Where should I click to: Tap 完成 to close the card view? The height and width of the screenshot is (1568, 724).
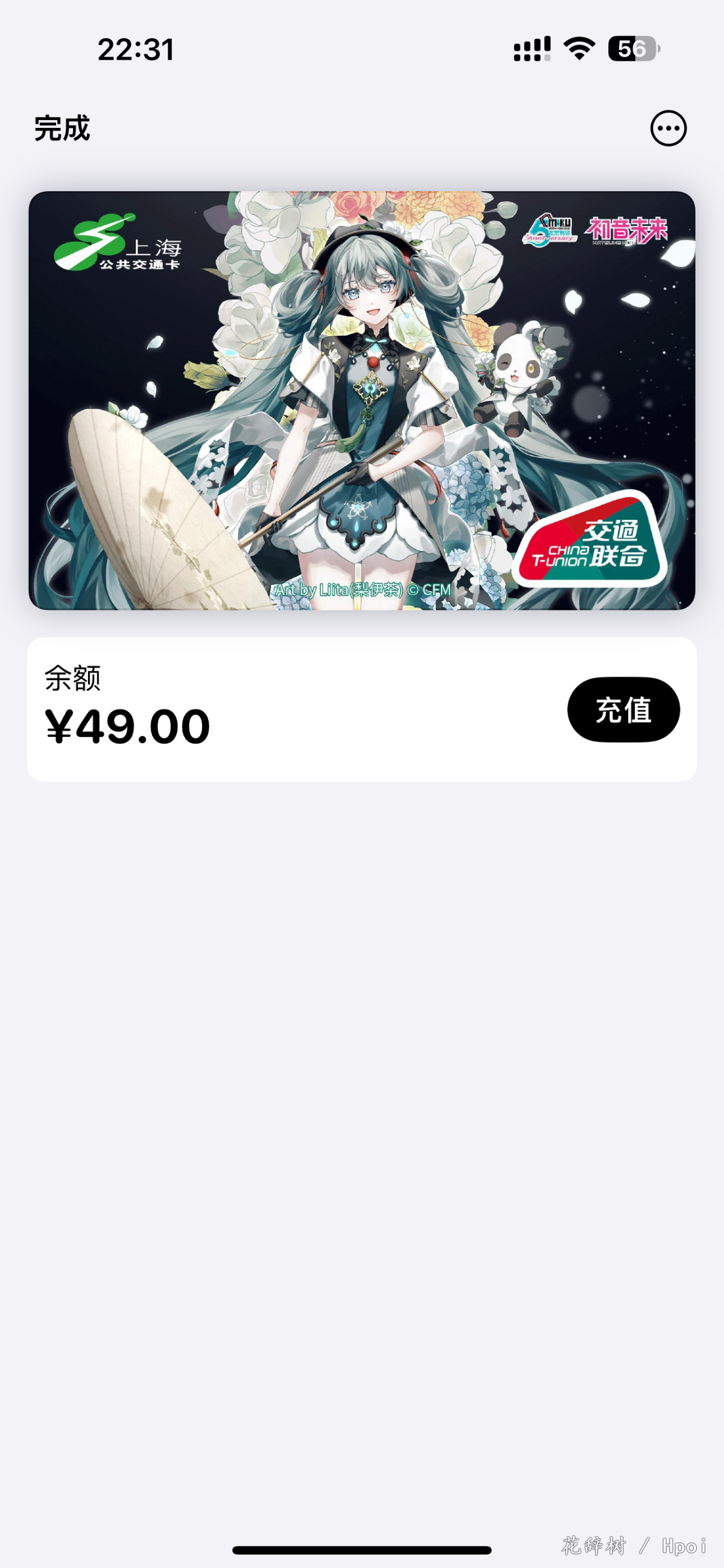(x=62, y=129)
